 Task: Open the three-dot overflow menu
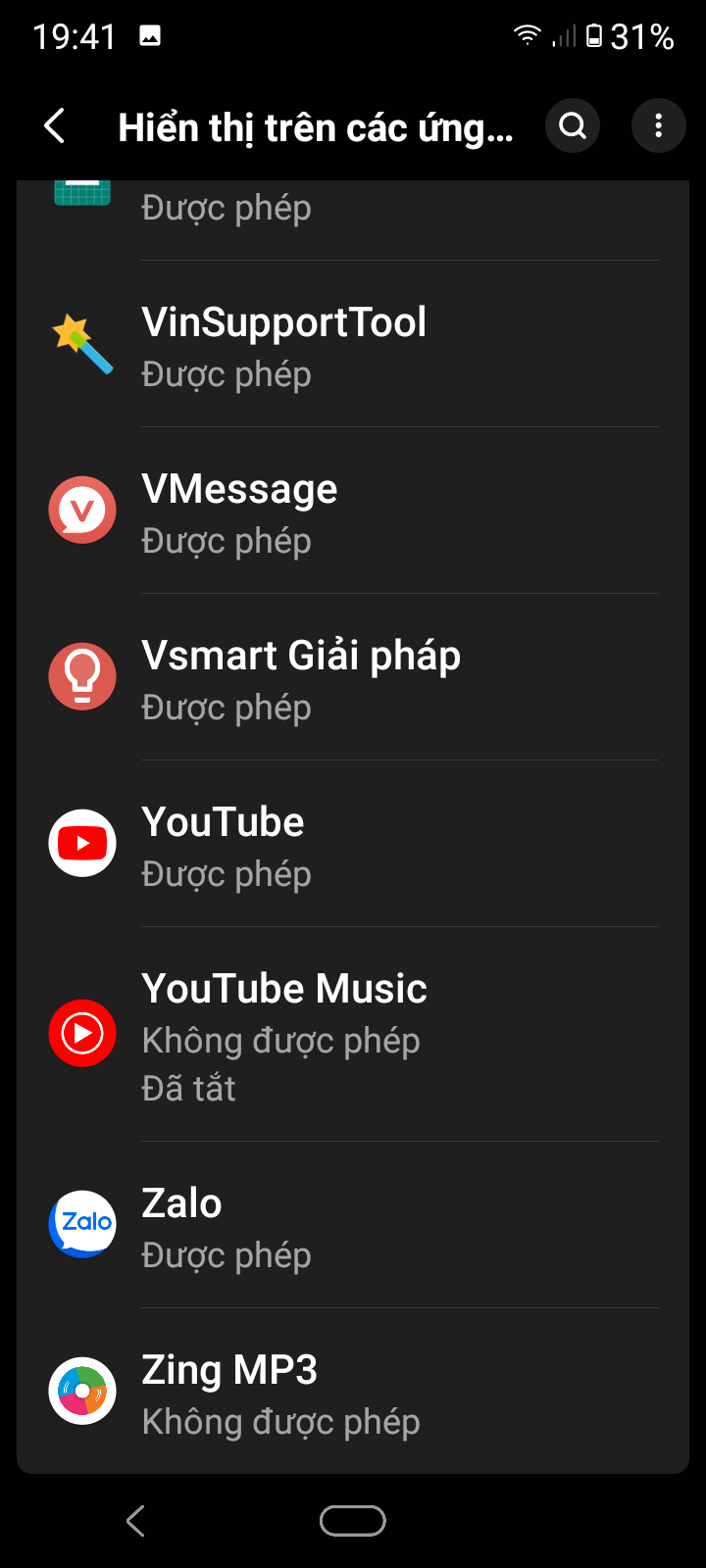point(658,126)
